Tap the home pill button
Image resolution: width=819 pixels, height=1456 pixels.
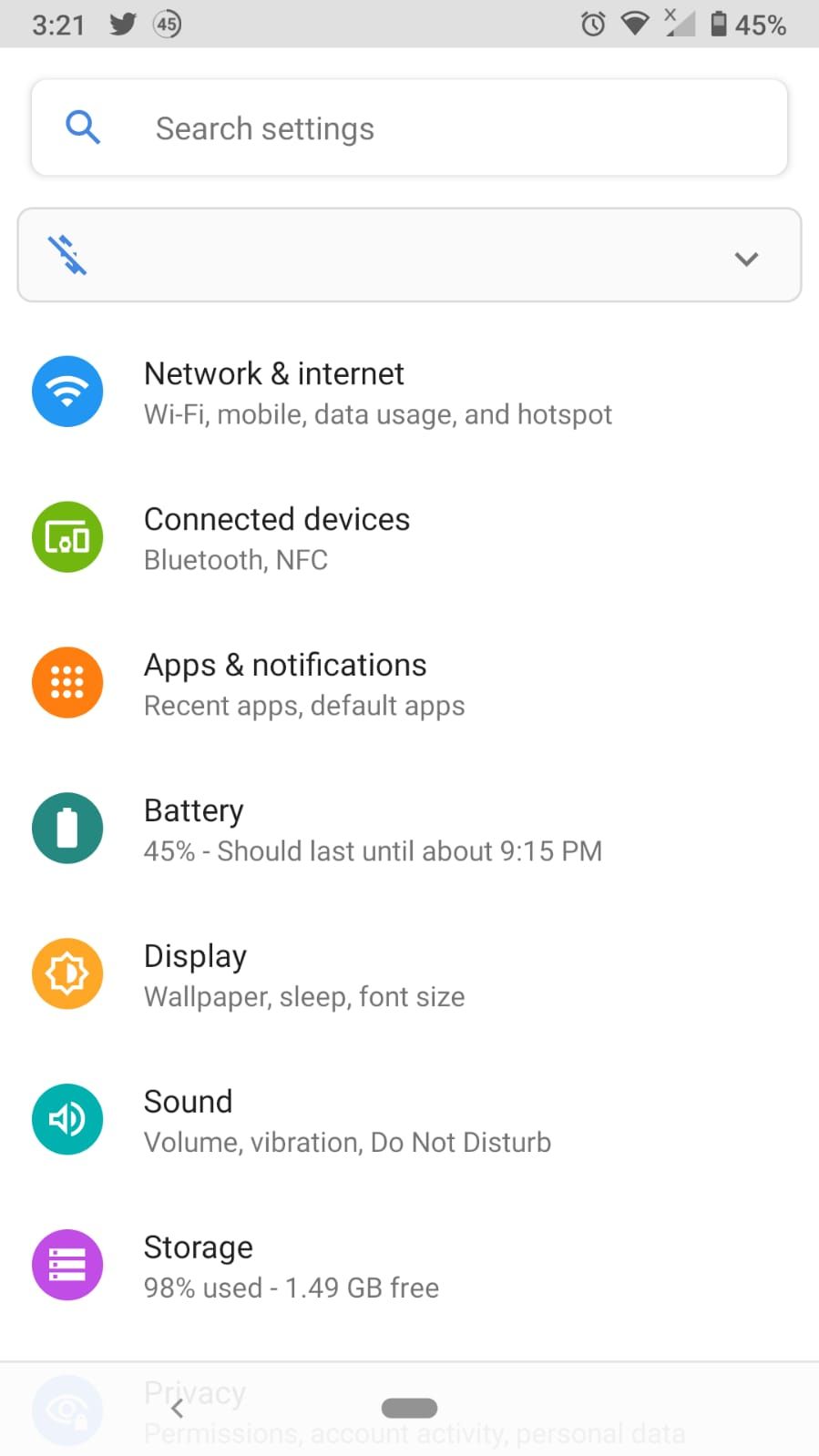click(x=409, y=1409)
